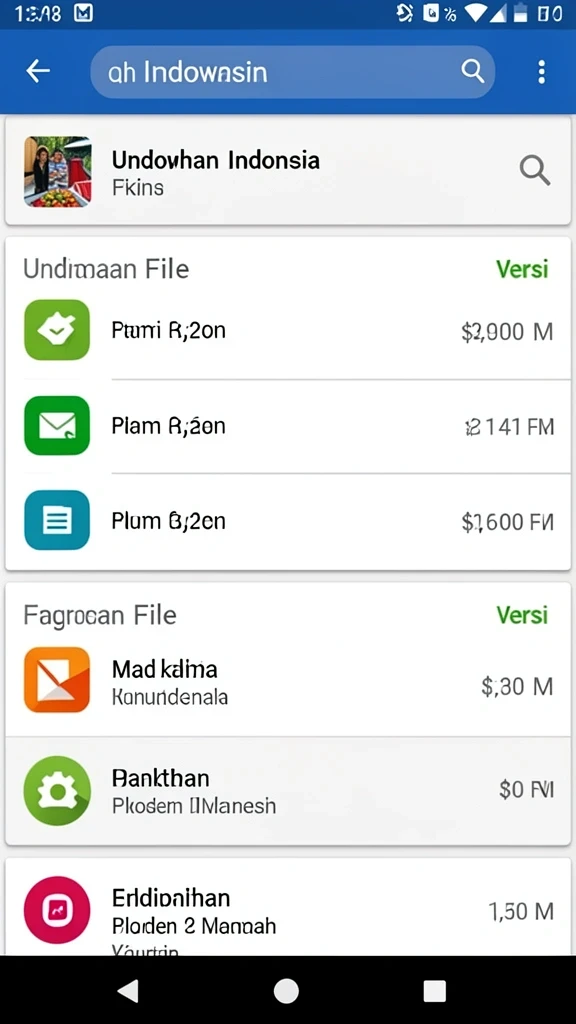Open the Bankthan row
This screenshot has width=576, height=1024.
click(x=288, y=790)
